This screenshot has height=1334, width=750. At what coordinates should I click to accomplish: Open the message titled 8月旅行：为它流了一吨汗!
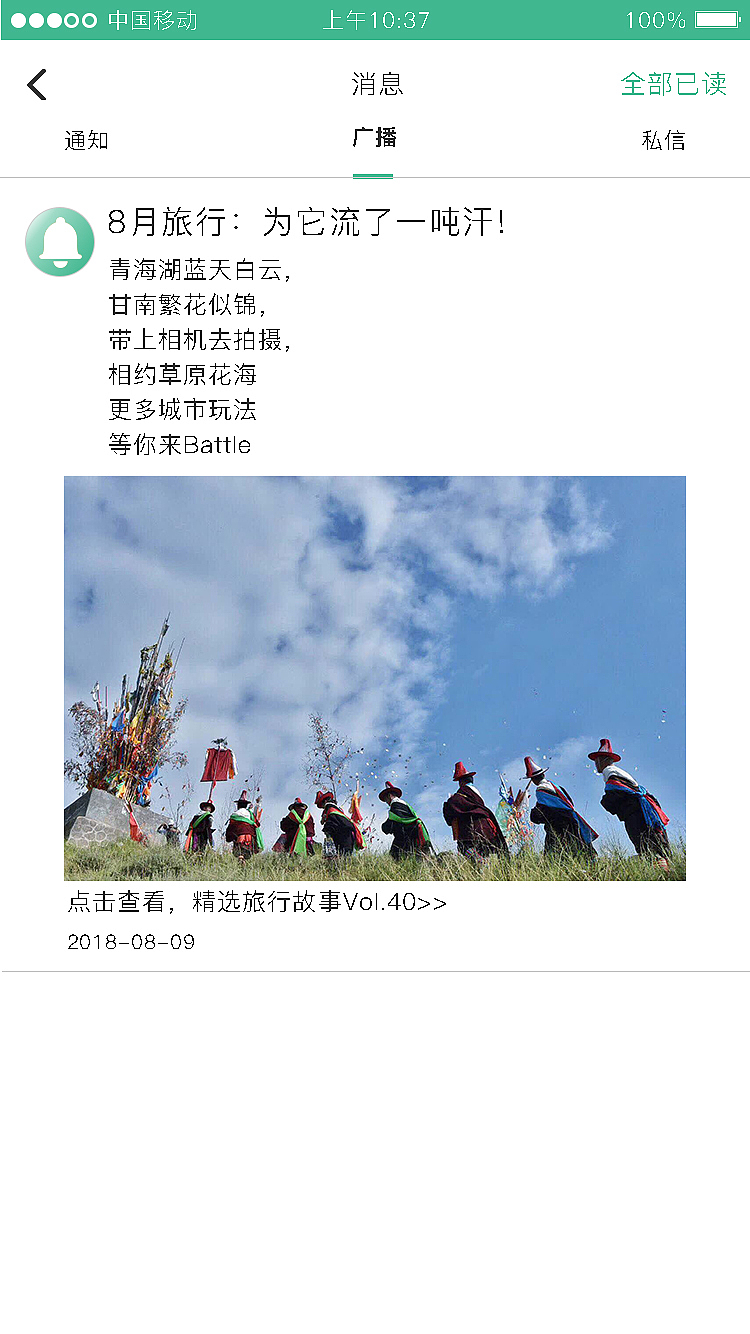point(306,222)
